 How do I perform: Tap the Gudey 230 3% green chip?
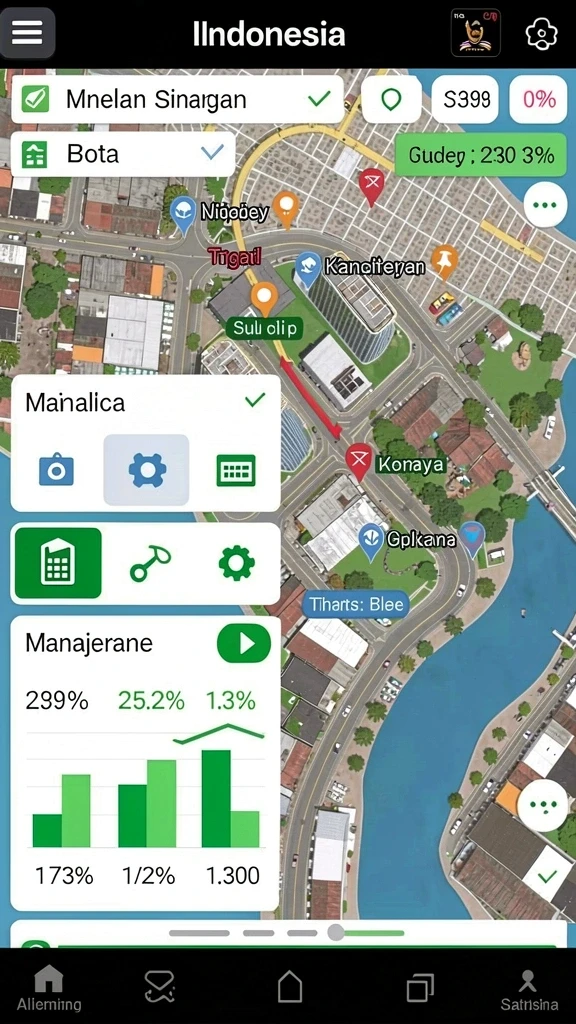pyautogui.click(x=481, y=155)
